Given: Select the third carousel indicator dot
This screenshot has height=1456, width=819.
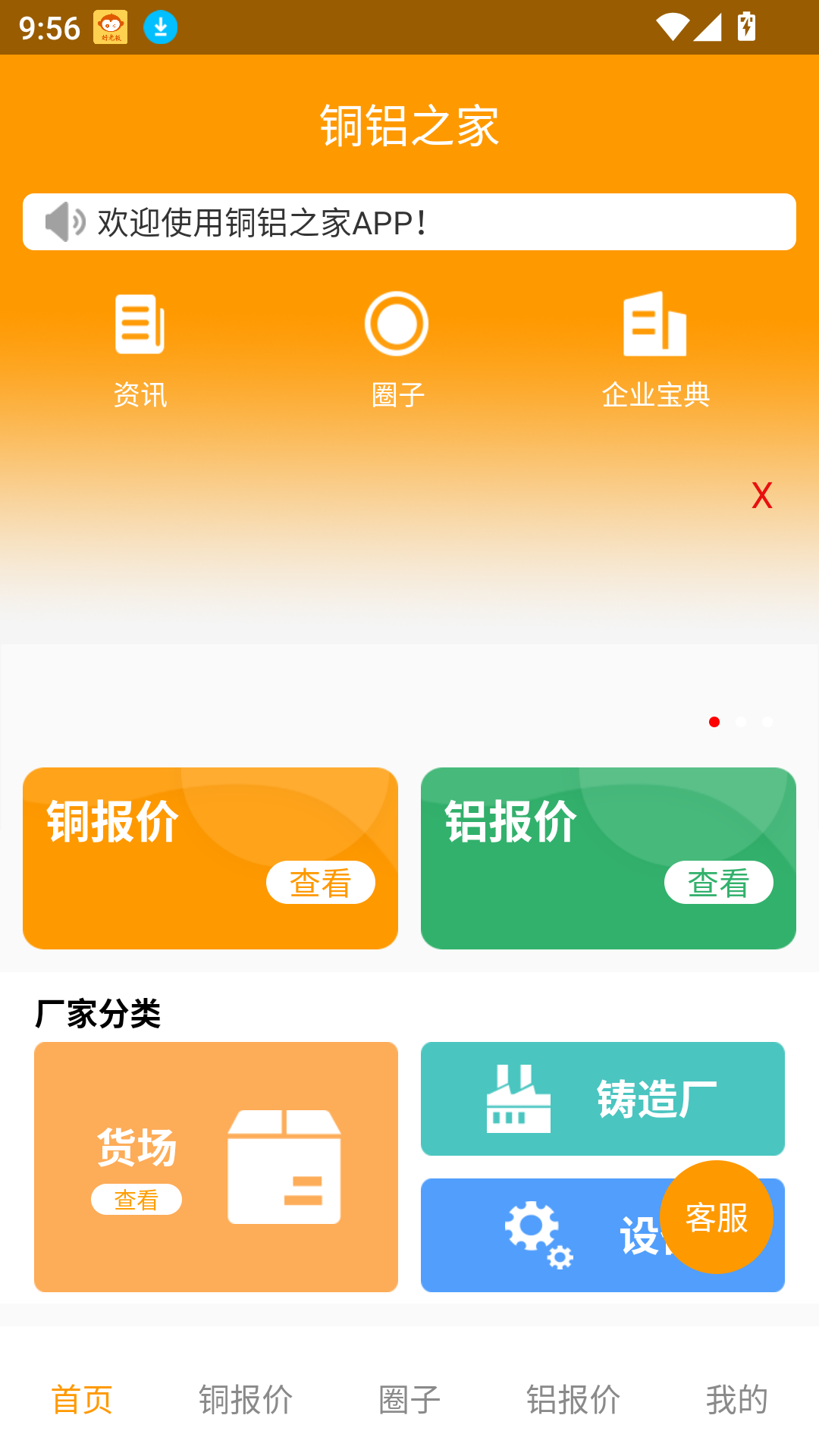Looking at the screenshot, I should (767, 722).
